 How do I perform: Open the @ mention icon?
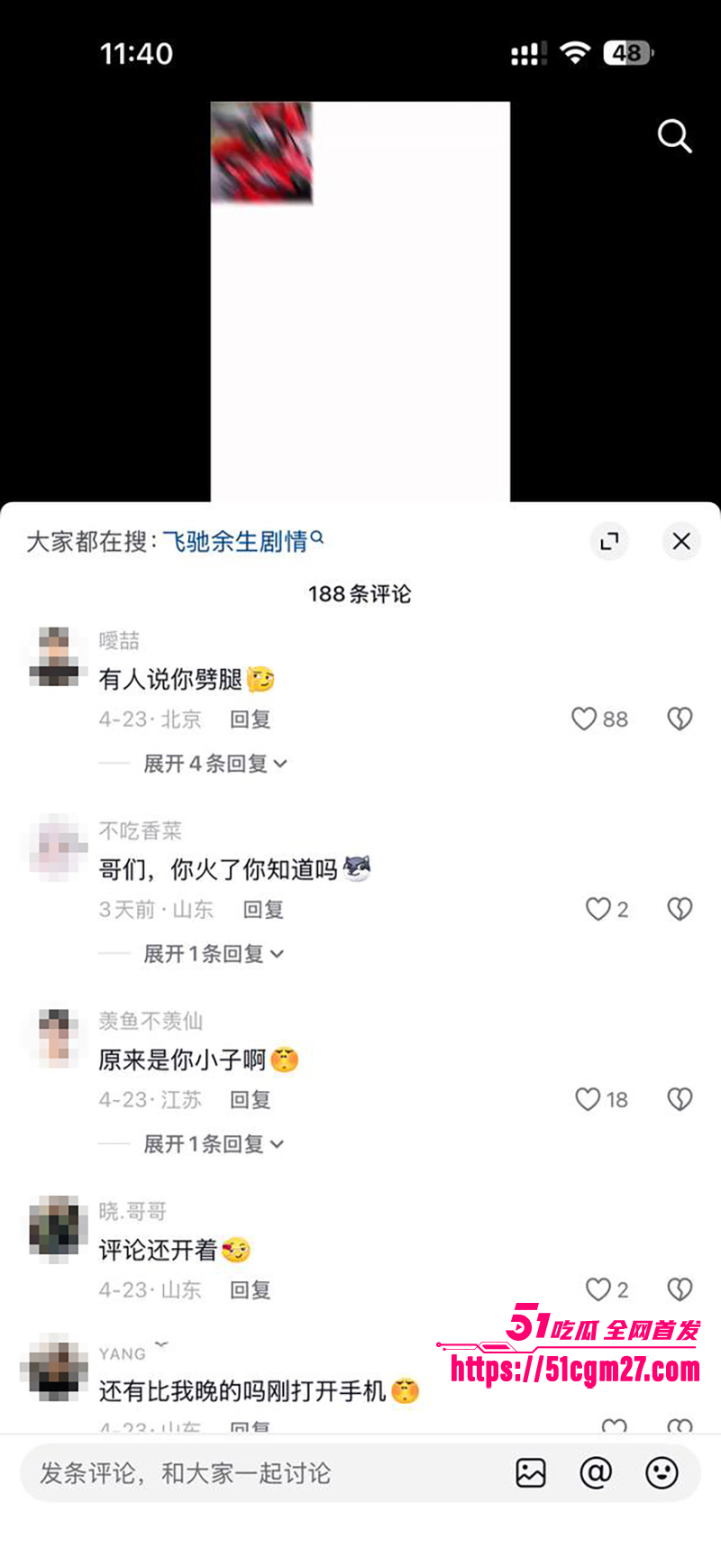(x=598, y=1472)
